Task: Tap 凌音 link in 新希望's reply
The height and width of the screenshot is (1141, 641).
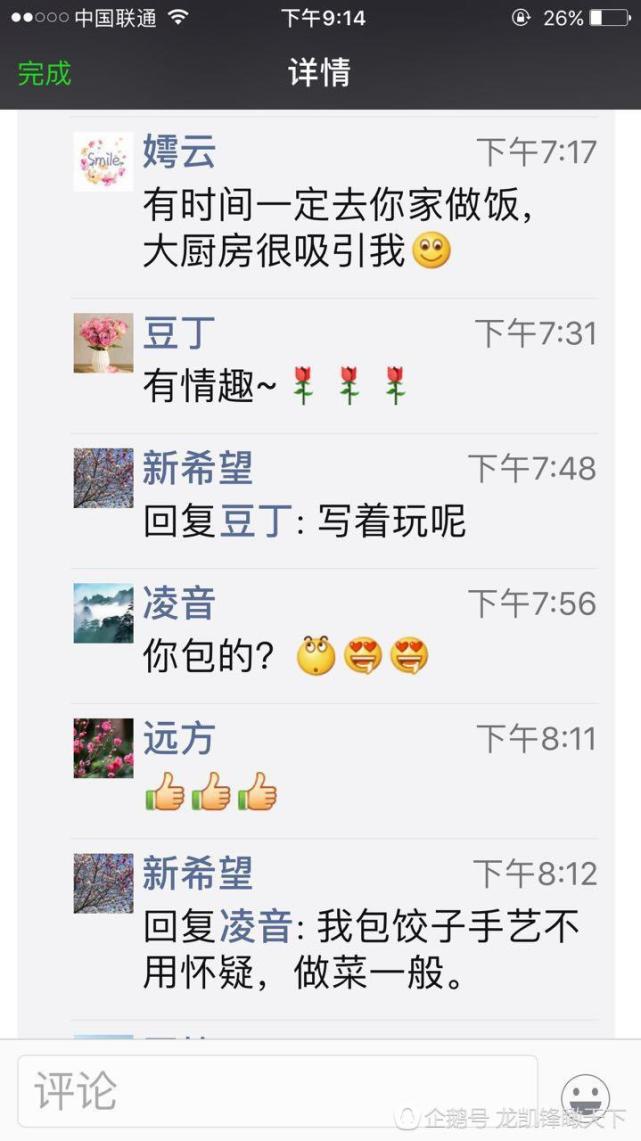Action: click(x=255, y=927)
